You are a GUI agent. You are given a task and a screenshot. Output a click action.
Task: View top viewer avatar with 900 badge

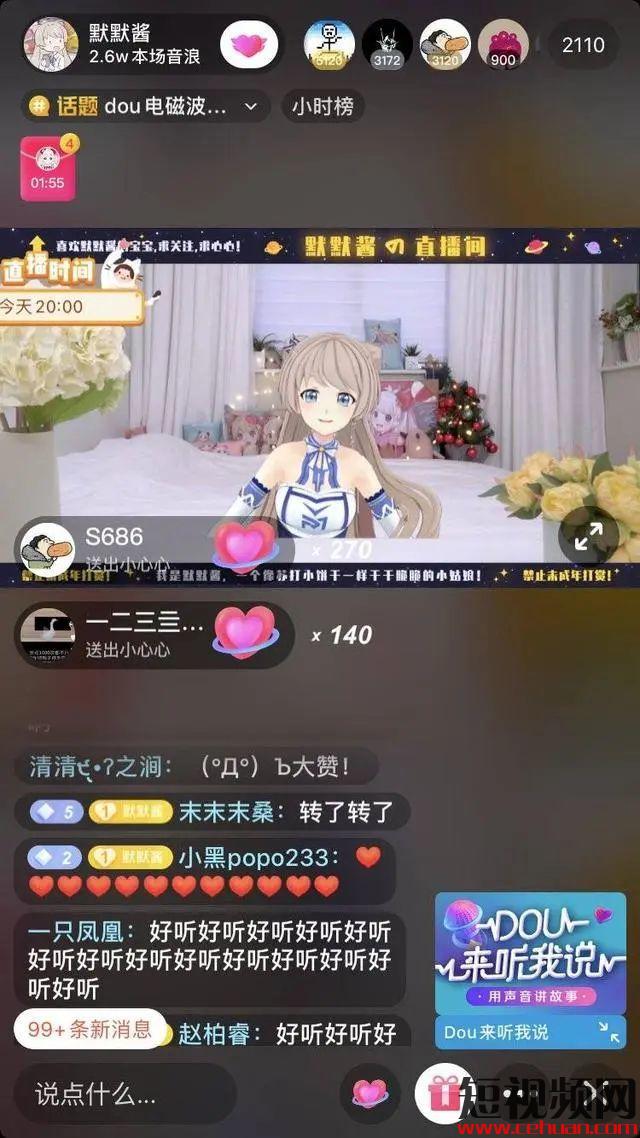coord(503,44)
